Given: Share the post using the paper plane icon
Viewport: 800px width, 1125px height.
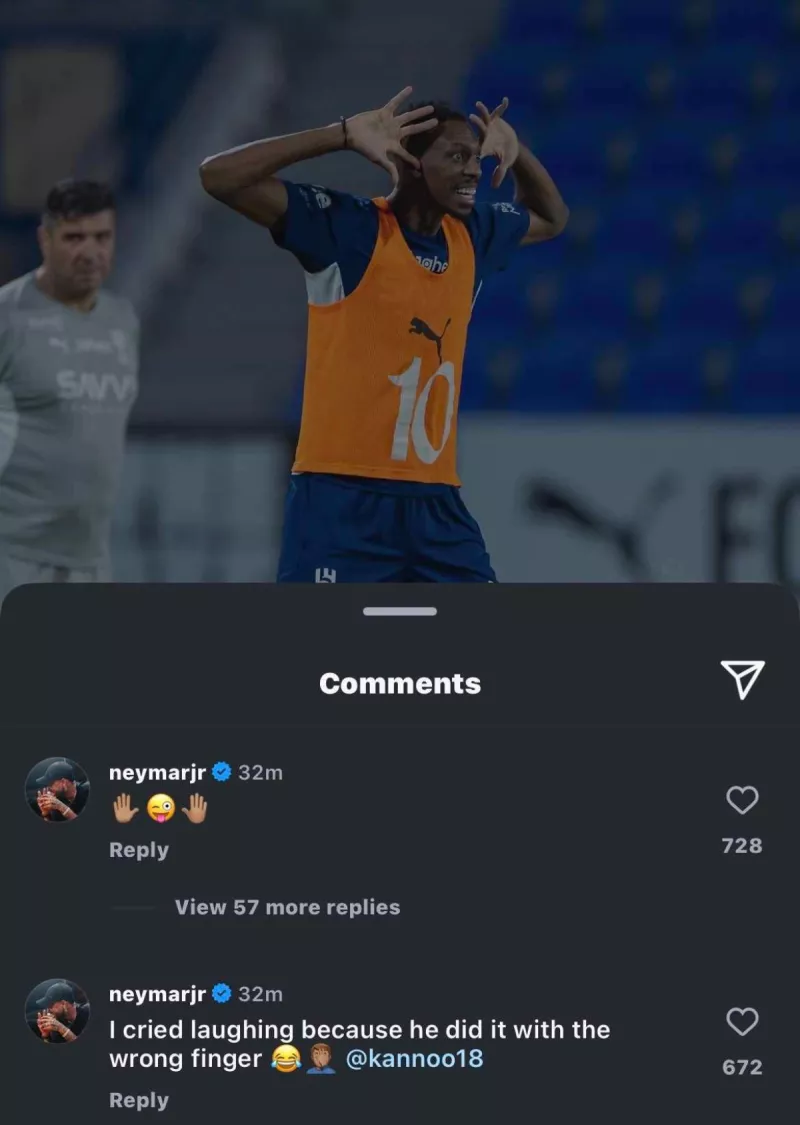Looking at the screenshot, I should coord(742,680).
